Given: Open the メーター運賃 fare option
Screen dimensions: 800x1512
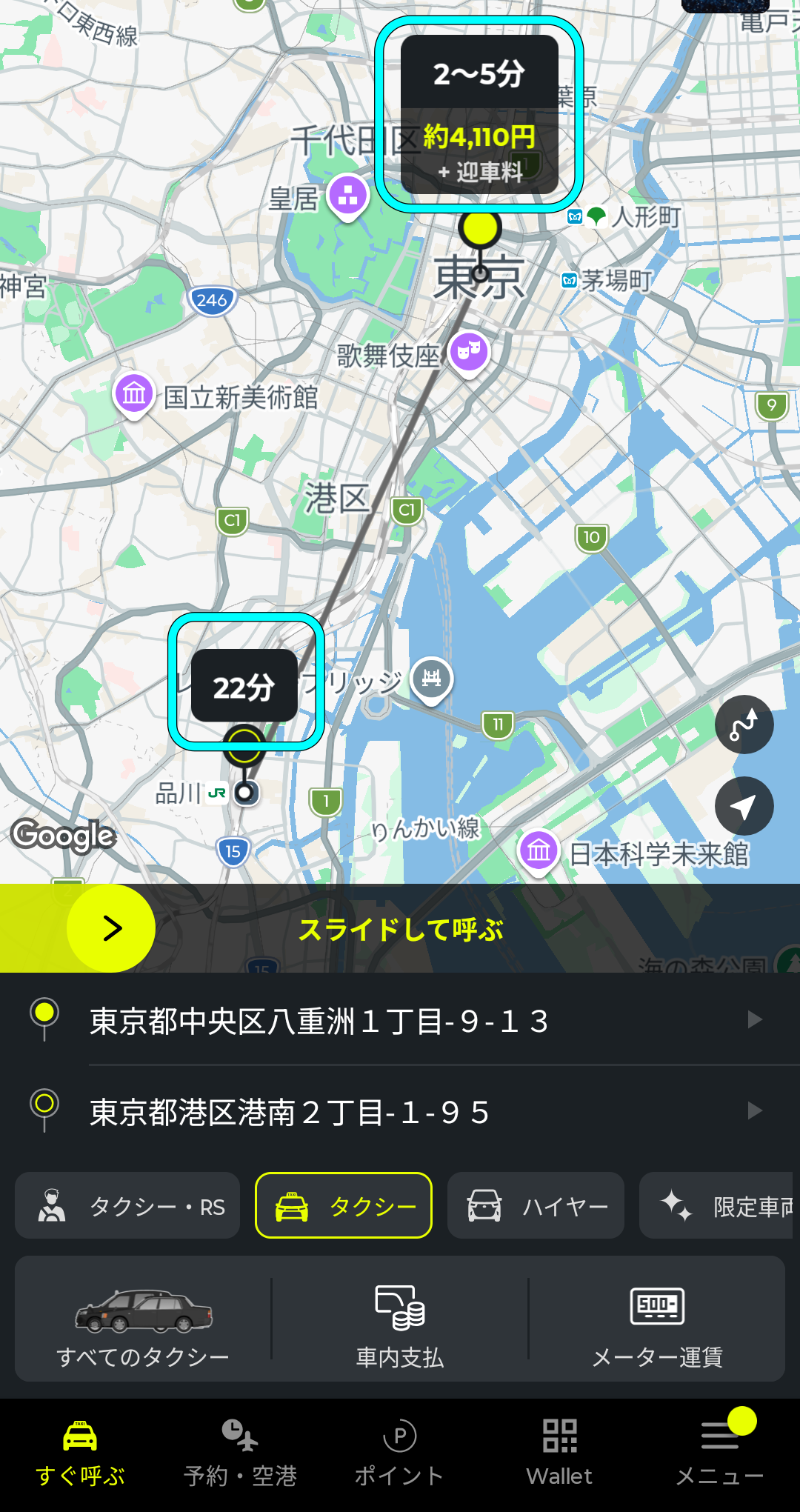Looking at the screenshot, I should [x=657, y=1320].
